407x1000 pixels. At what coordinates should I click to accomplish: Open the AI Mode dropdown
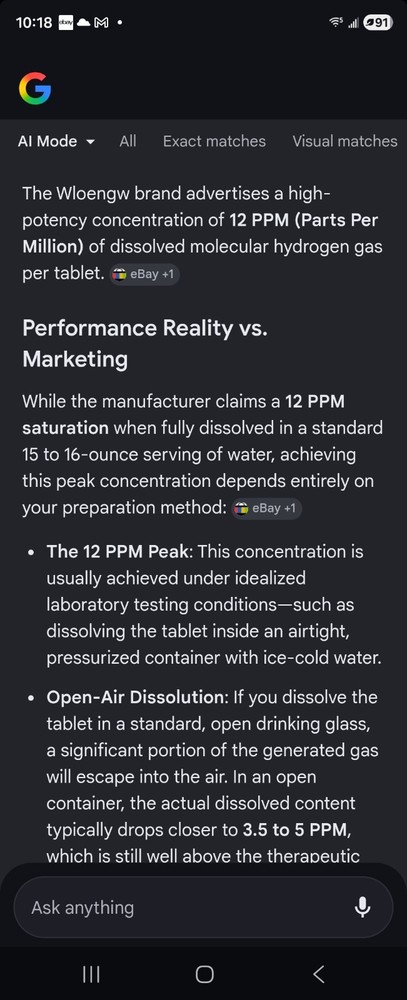[56, 142]
